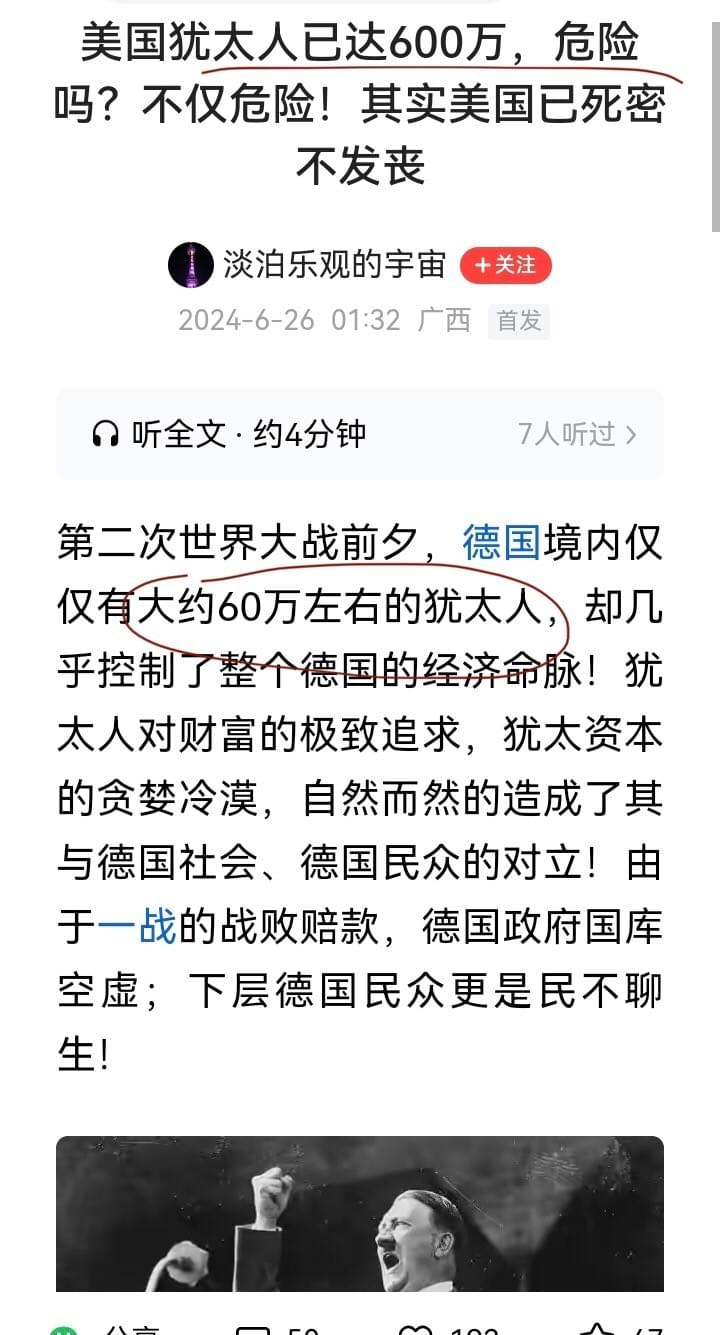Like this article with the heart icon

coord(414,1326)
